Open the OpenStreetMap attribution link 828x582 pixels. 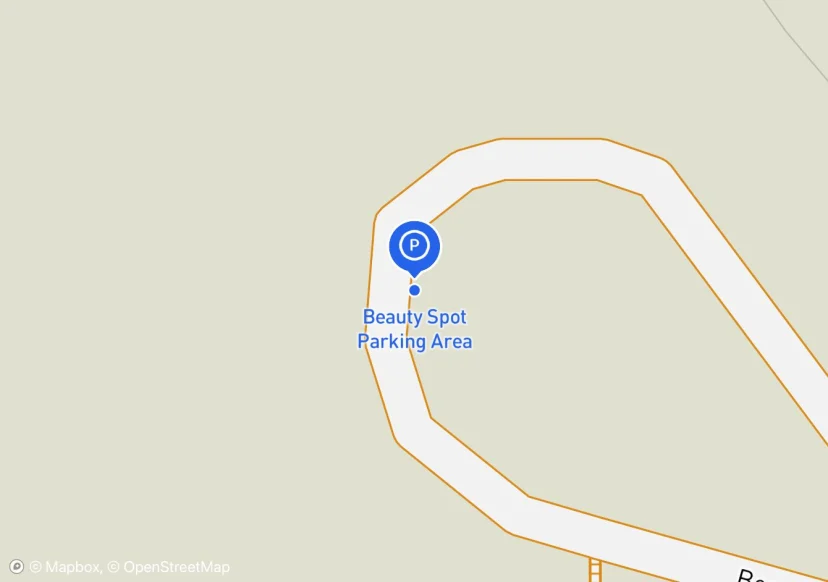169,567
